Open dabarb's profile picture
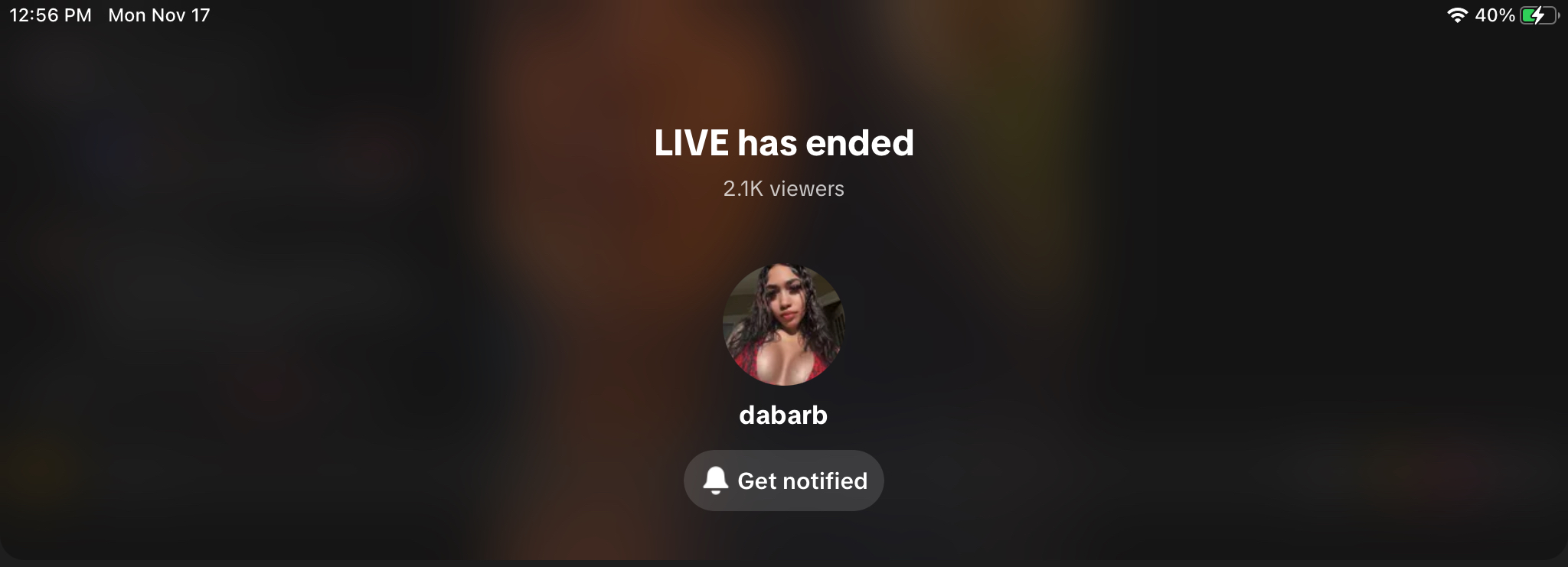The height and width of the screenshot is (567, 1568). point(783,324)
